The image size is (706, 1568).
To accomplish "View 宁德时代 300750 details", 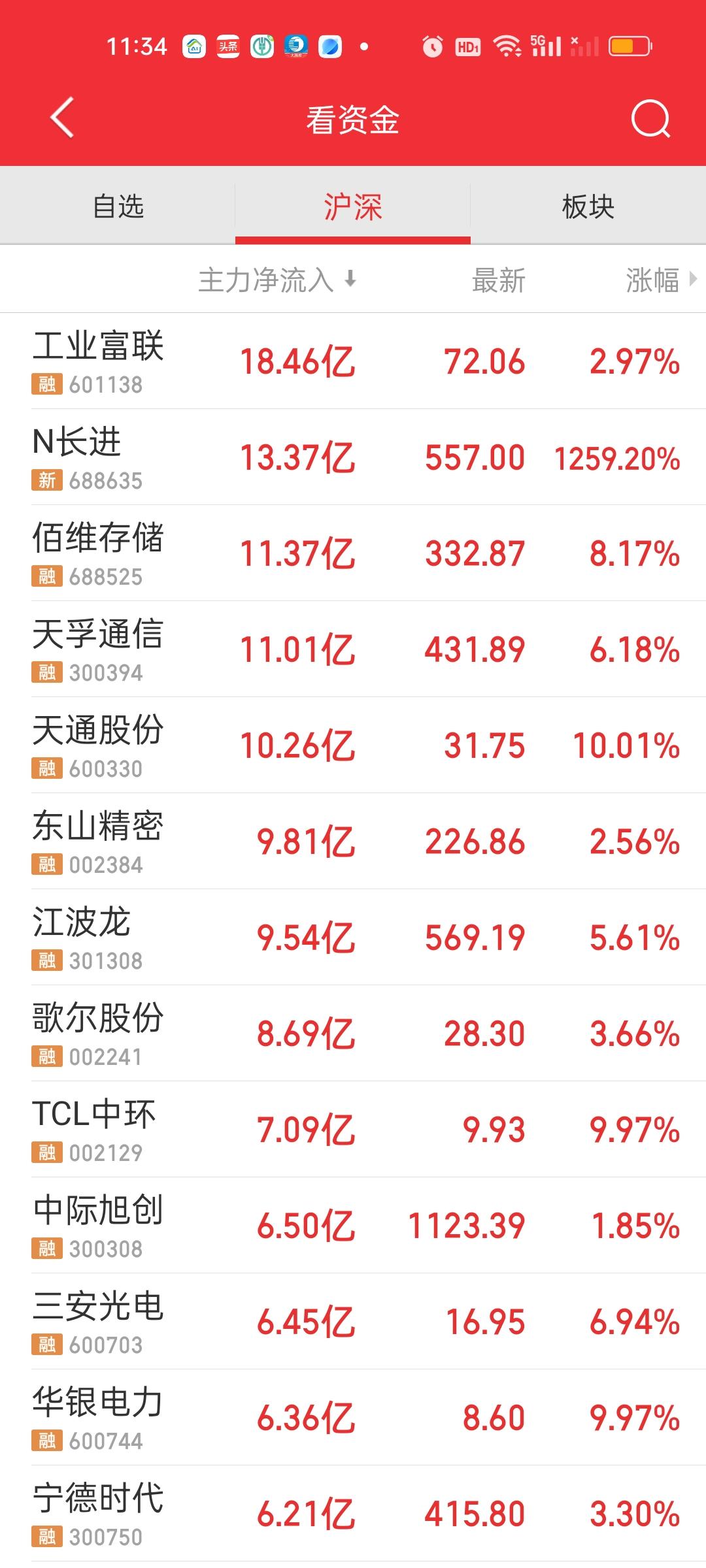I will [x=353, y=1514].
